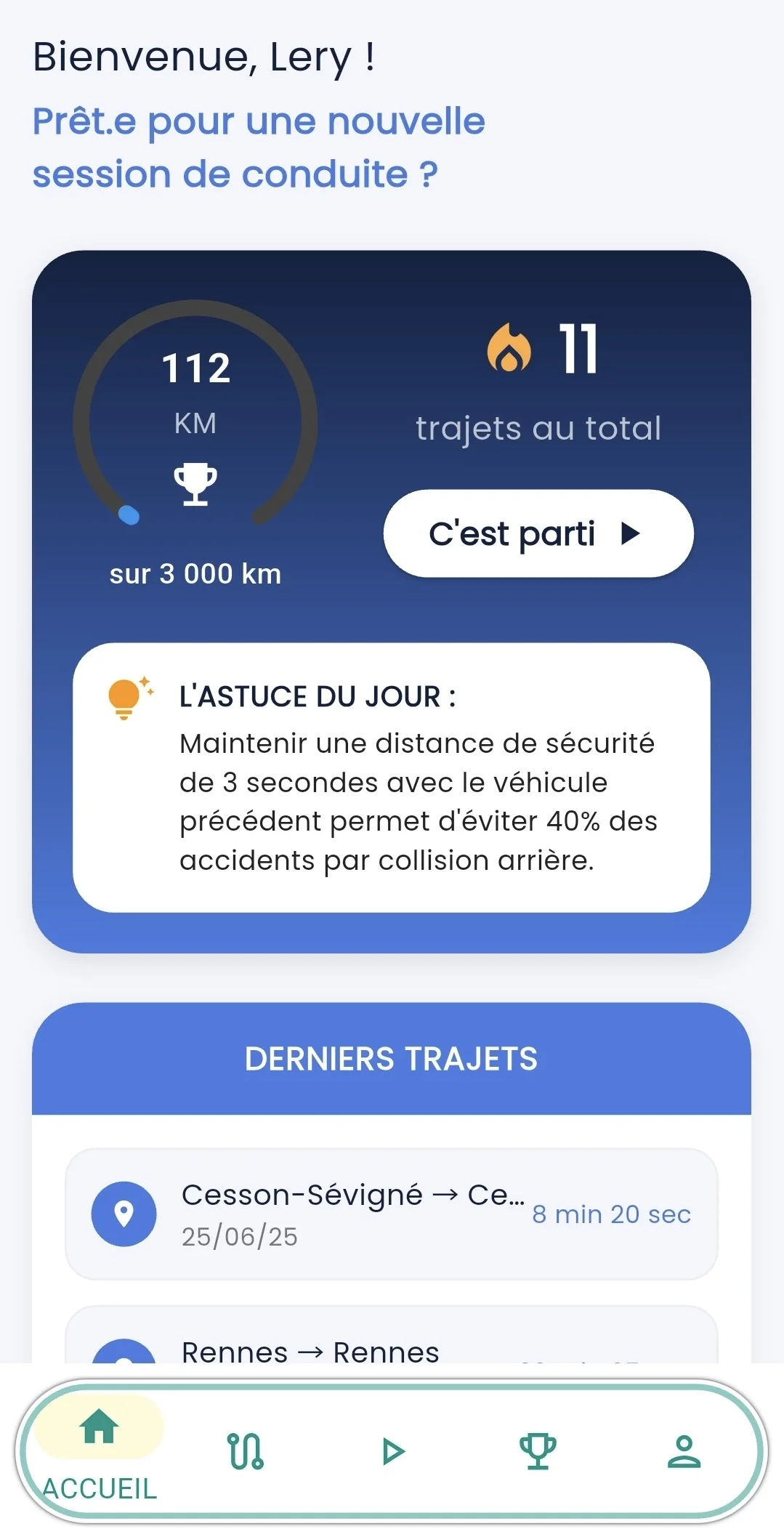Open the trips route icon in navigation bar
Screen dimensions: 784x1537
246,1451
